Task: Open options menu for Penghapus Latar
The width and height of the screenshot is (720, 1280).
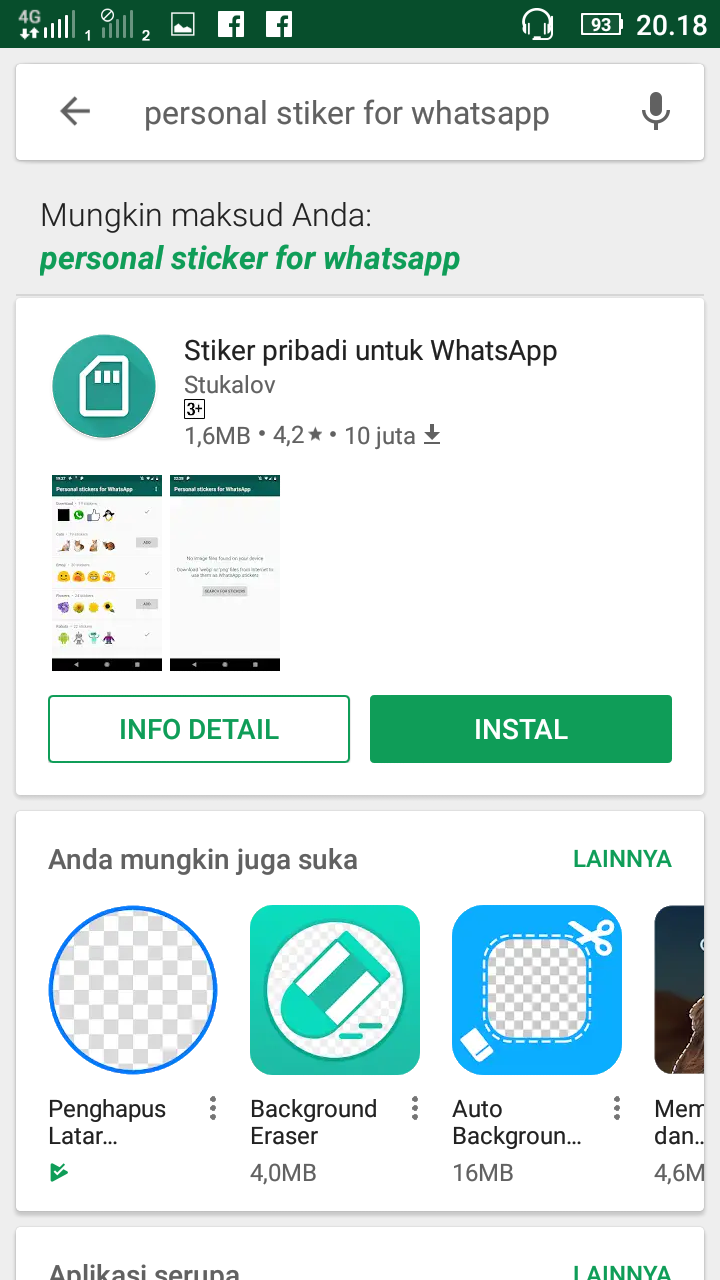Action: coord(212,1108)
